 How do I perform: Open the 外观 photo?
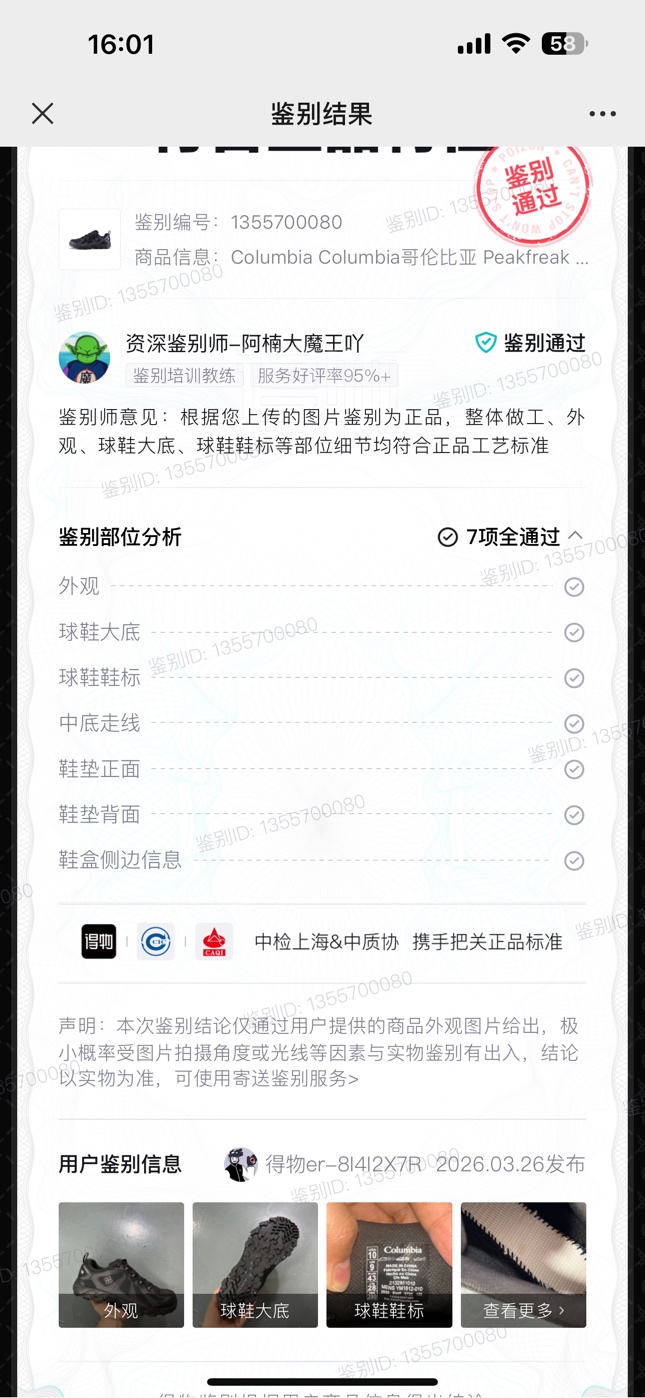click(x=121, y=1264)
